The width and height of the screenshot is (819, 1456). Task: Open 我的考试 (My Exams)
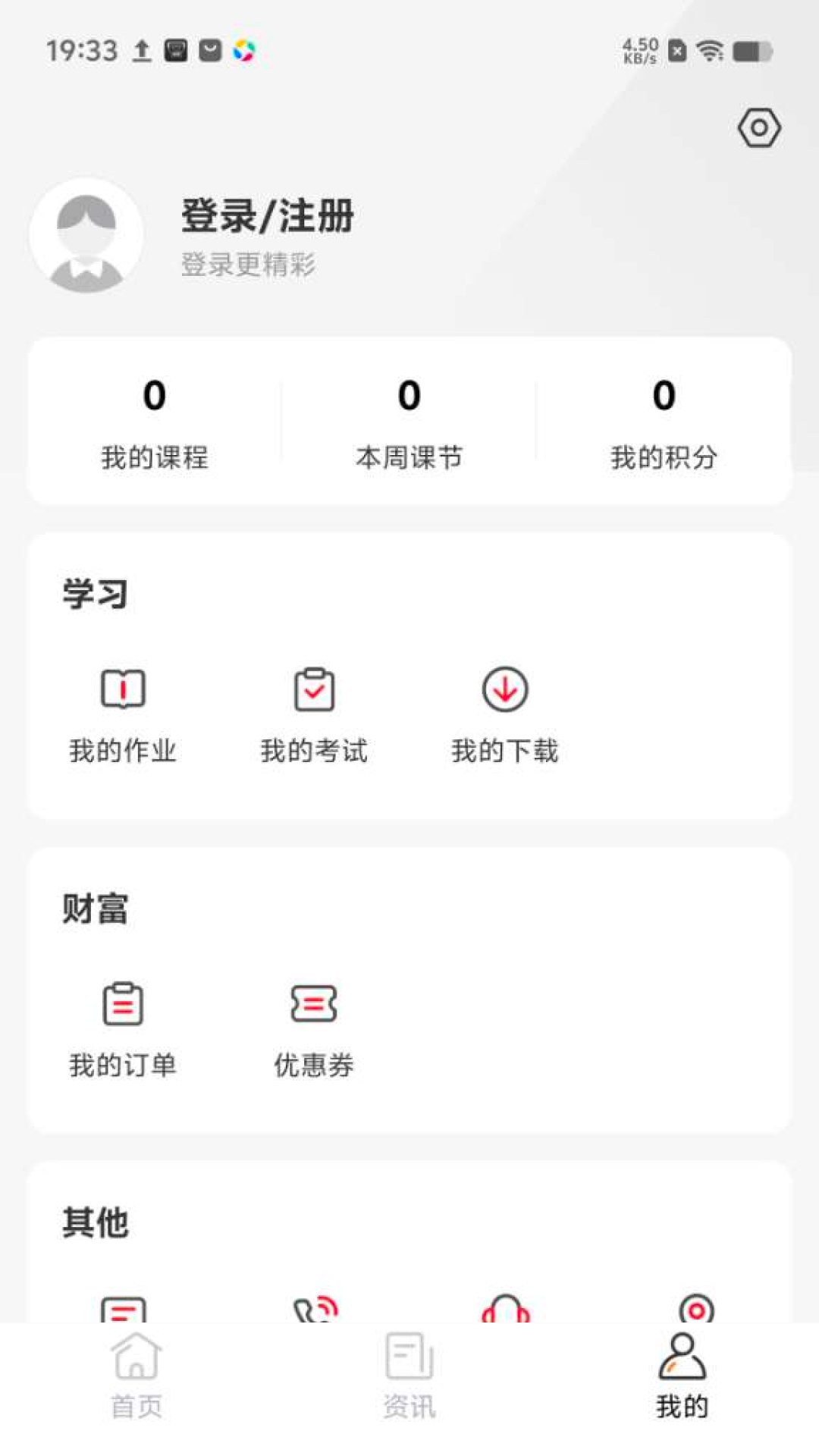314,711
